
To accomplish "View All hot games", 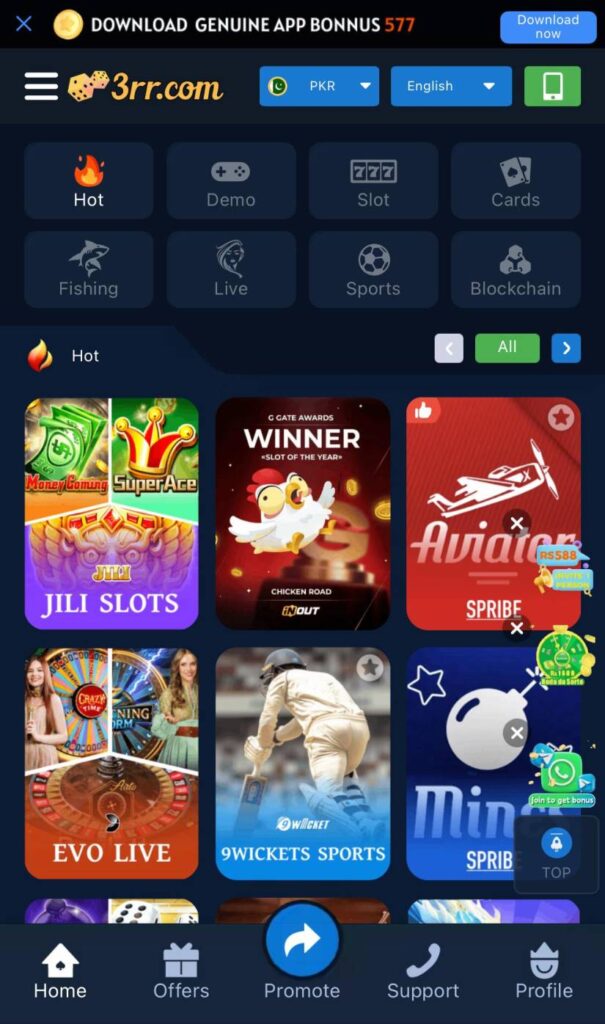I will 507,348.
